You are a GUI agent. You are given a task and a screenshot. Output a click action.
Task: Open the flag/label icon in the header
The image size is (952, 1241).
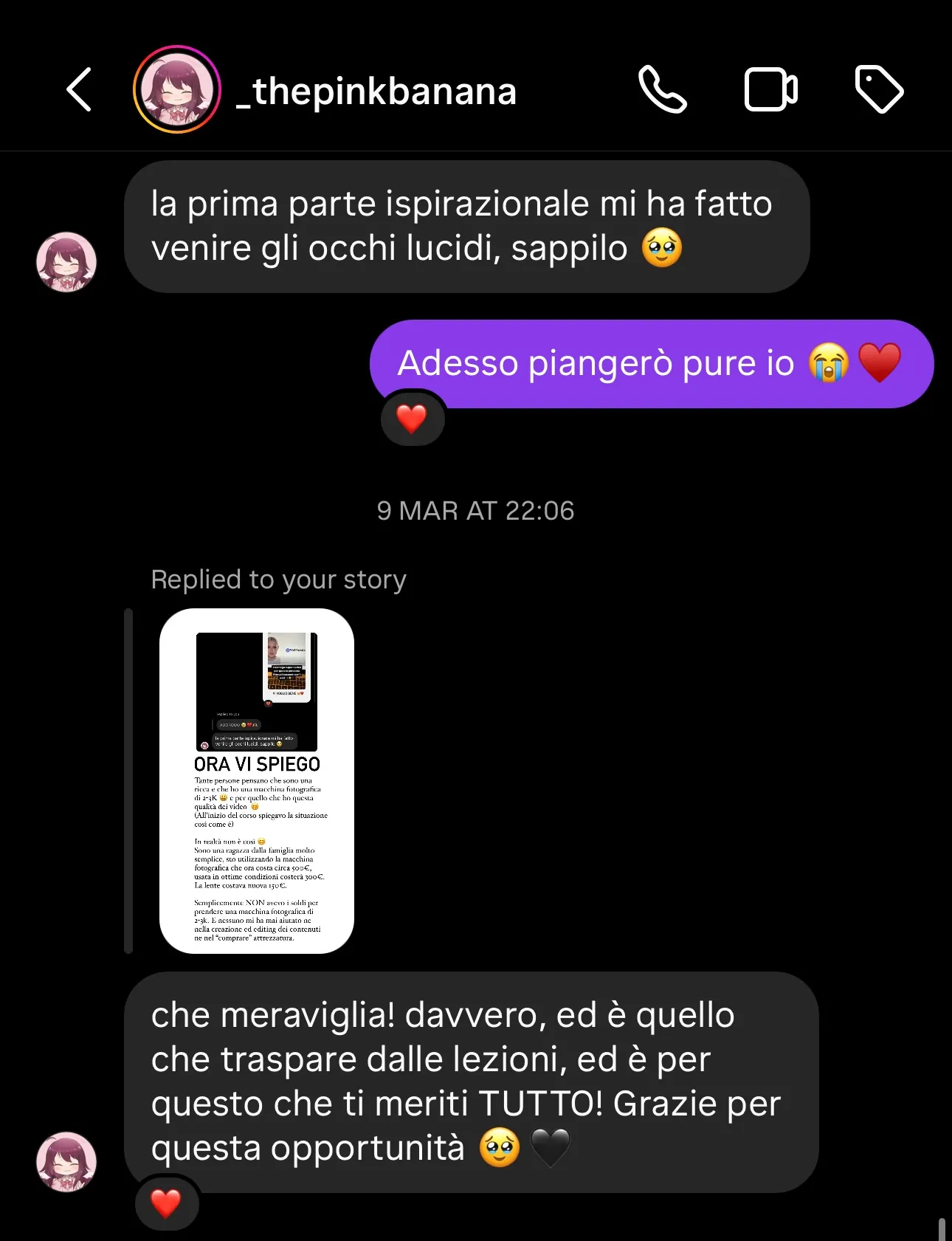(878, 89)
